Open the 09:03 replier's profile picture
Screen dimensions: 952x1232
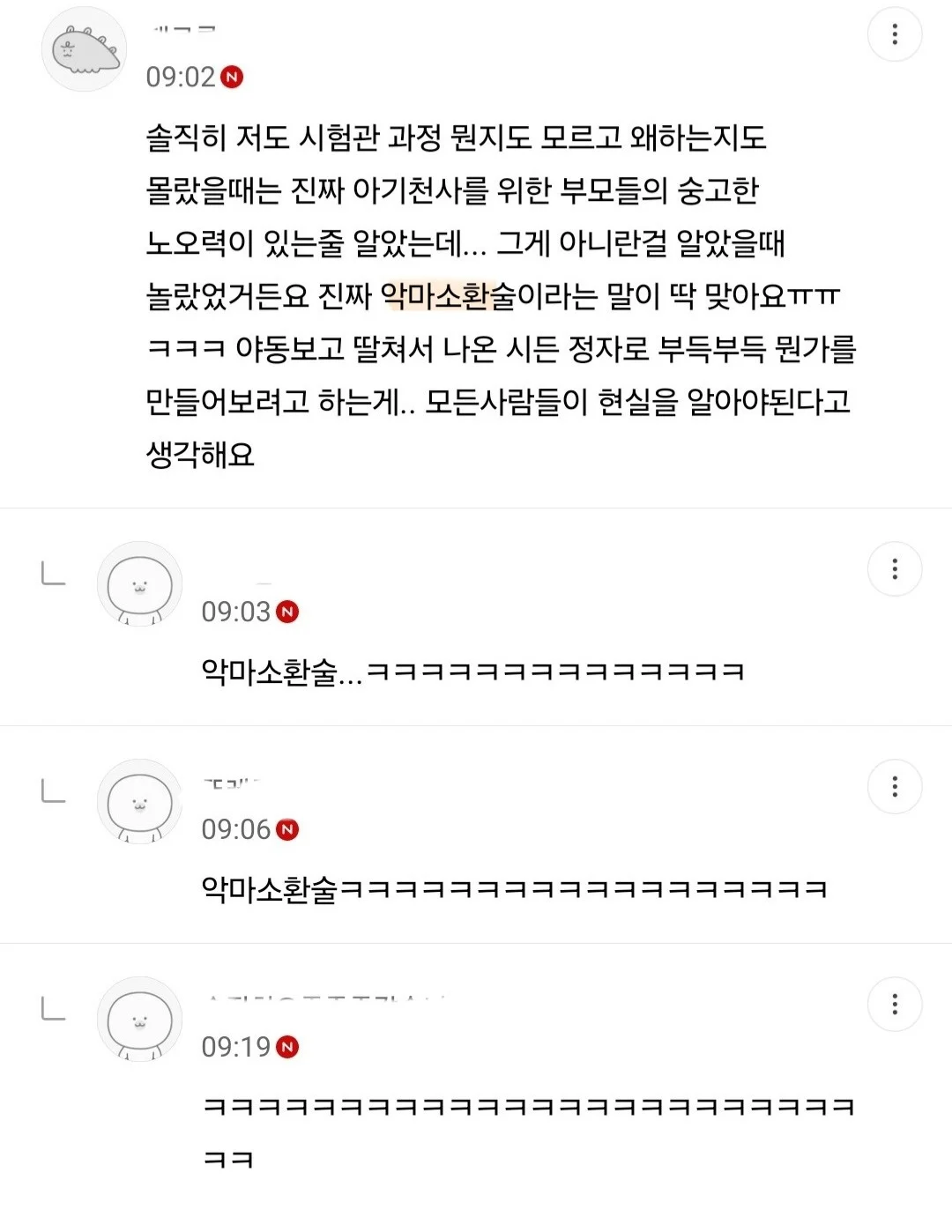(x=139, y=584)
